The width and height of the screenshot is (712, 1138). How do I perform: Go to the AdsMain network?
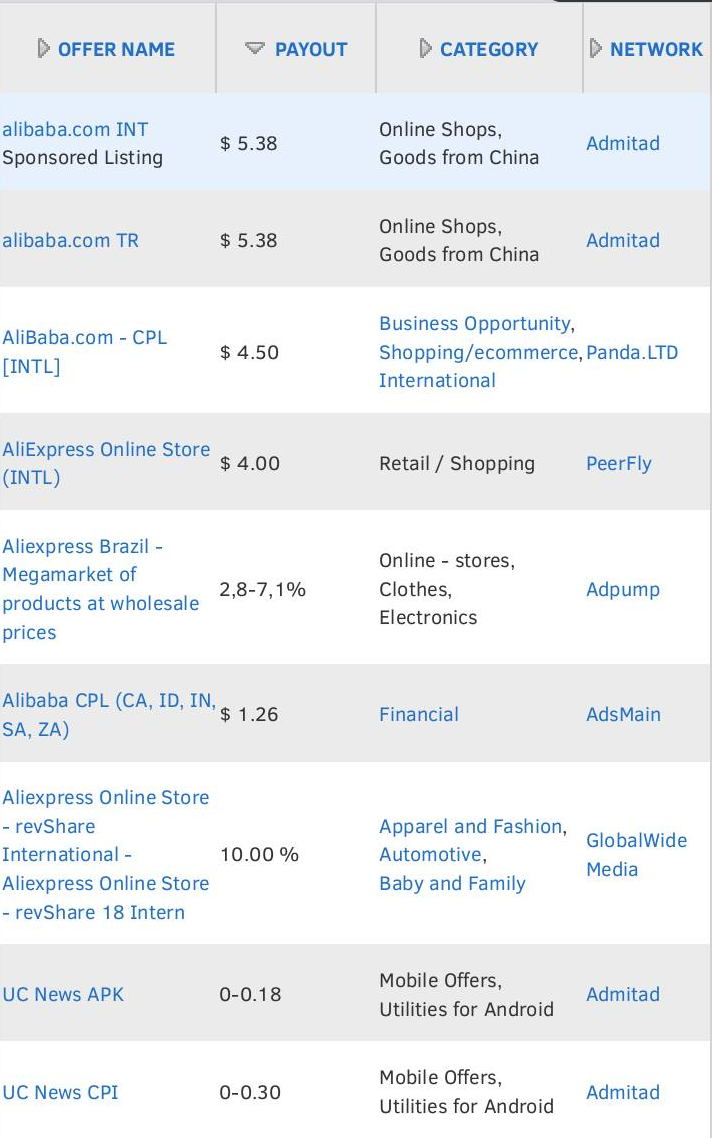coord(624,714)
